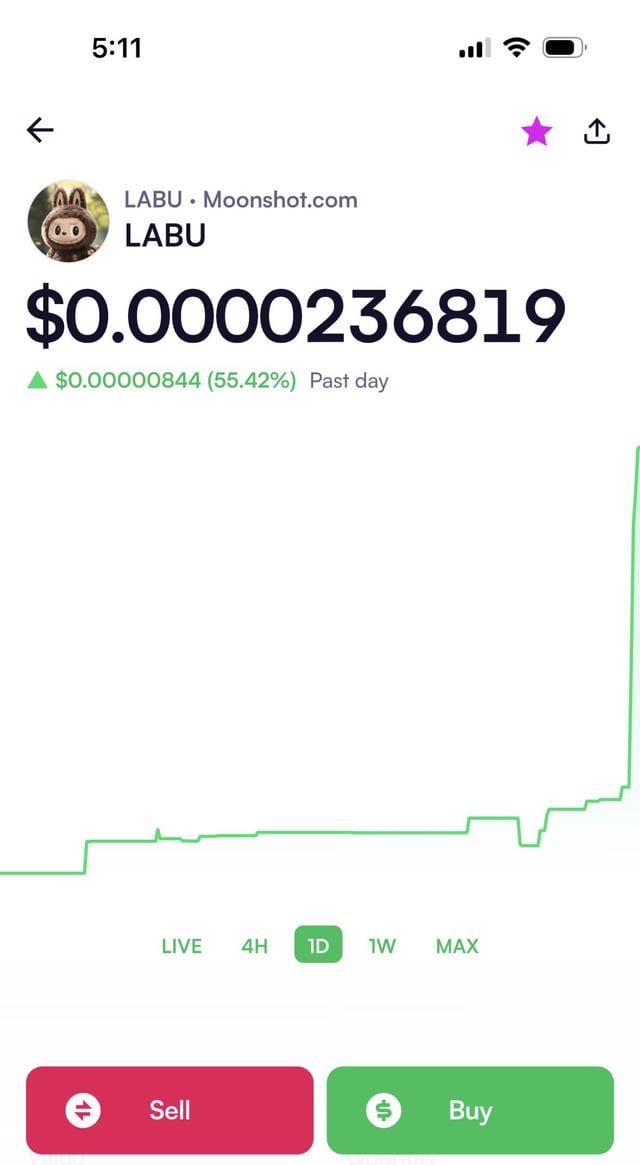Tap the red Sell button
640x1165 pixels.
pos(169,1110)
